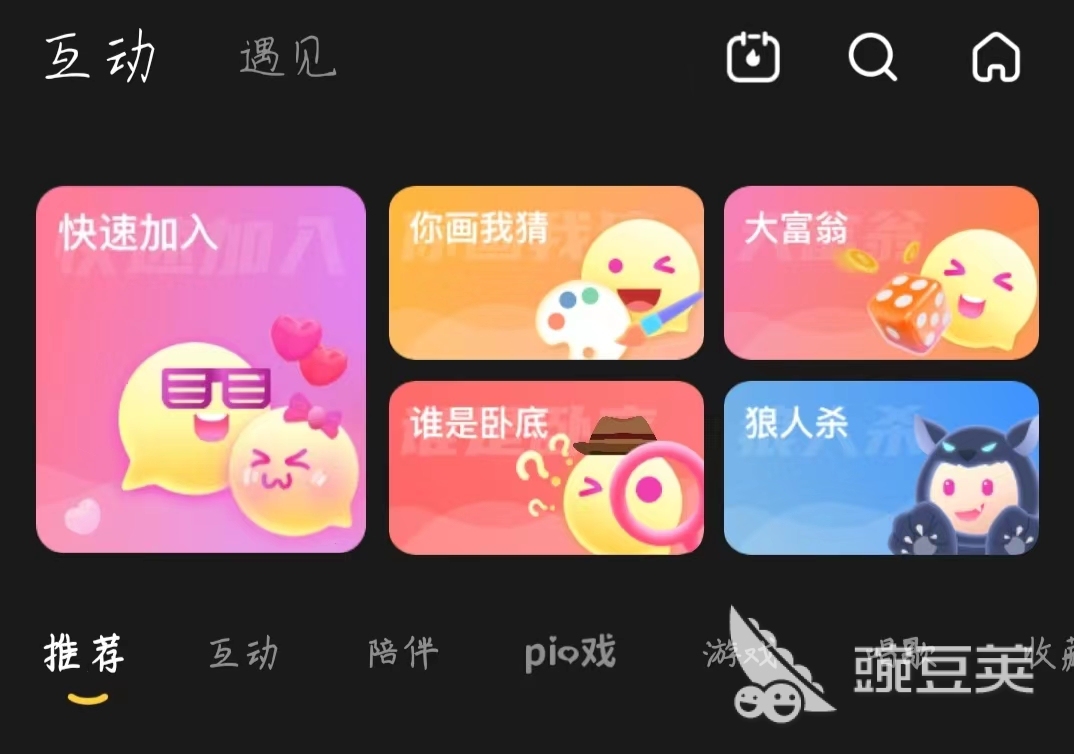Start the 狼人杀 game card
This screenshot has width=1074, height=754.
point(881,467)
